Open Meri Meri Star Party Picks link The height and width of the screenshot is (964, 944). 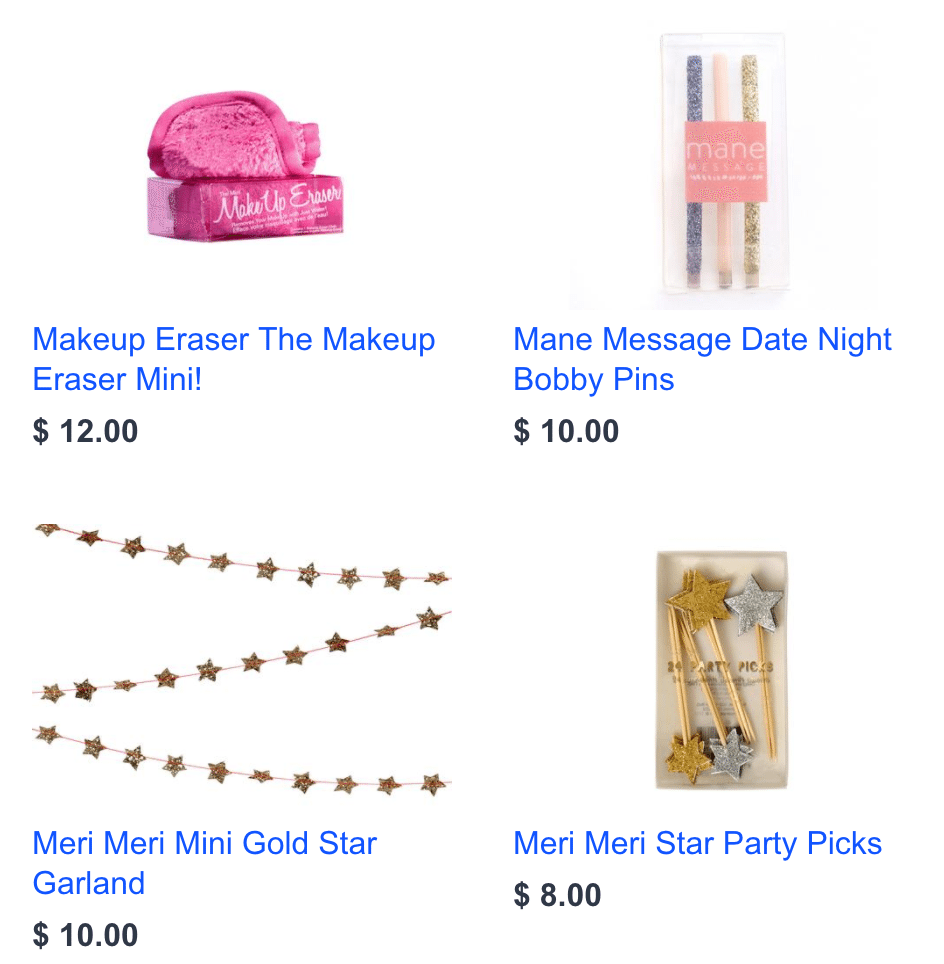[x=697, y=843]
